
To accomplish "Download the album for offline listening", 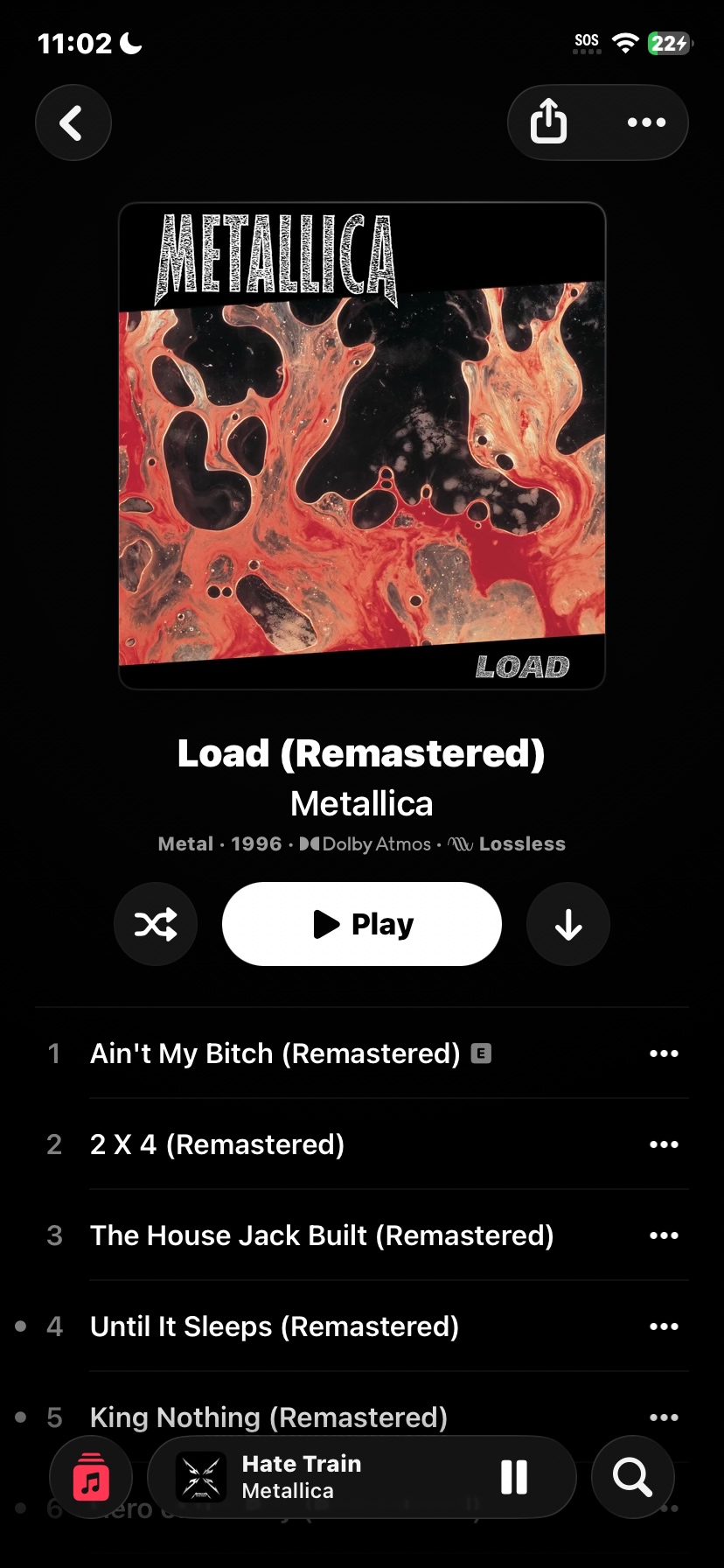I will (568, 924).
